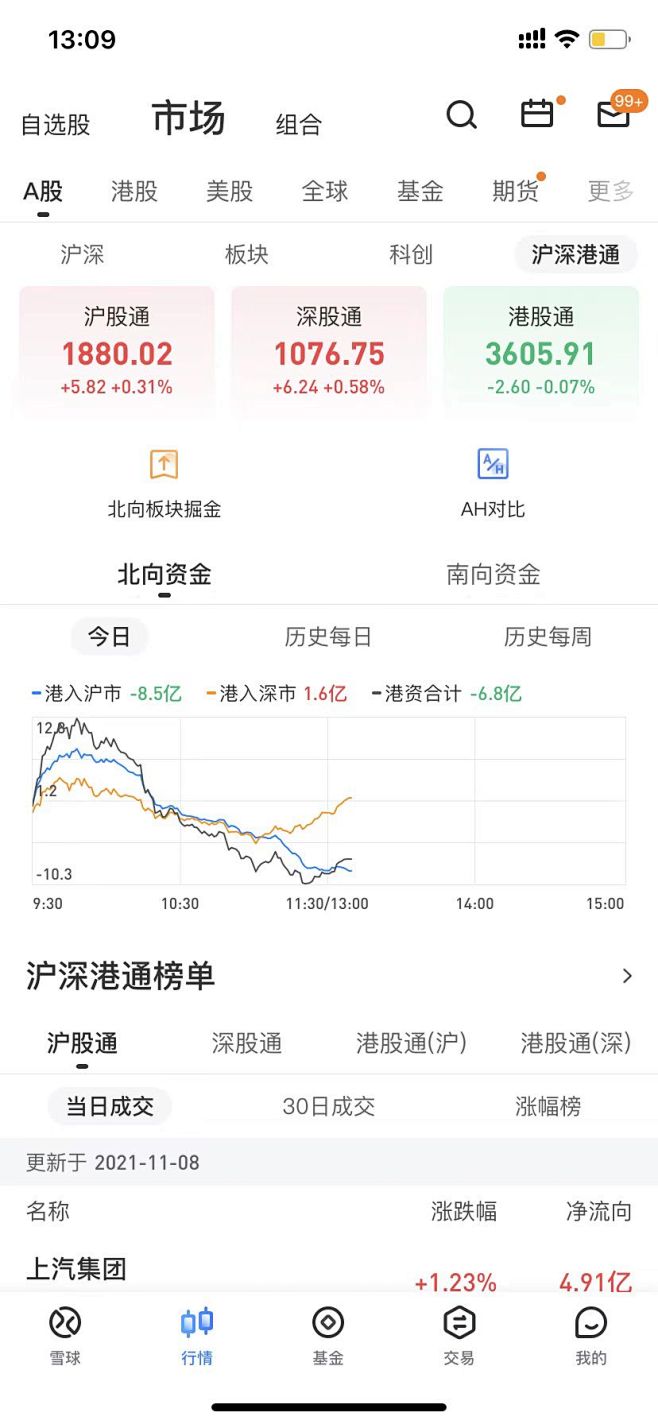Select the 基金 market tab
This screenshot has width=658, height=1424.
click(420, 191)
